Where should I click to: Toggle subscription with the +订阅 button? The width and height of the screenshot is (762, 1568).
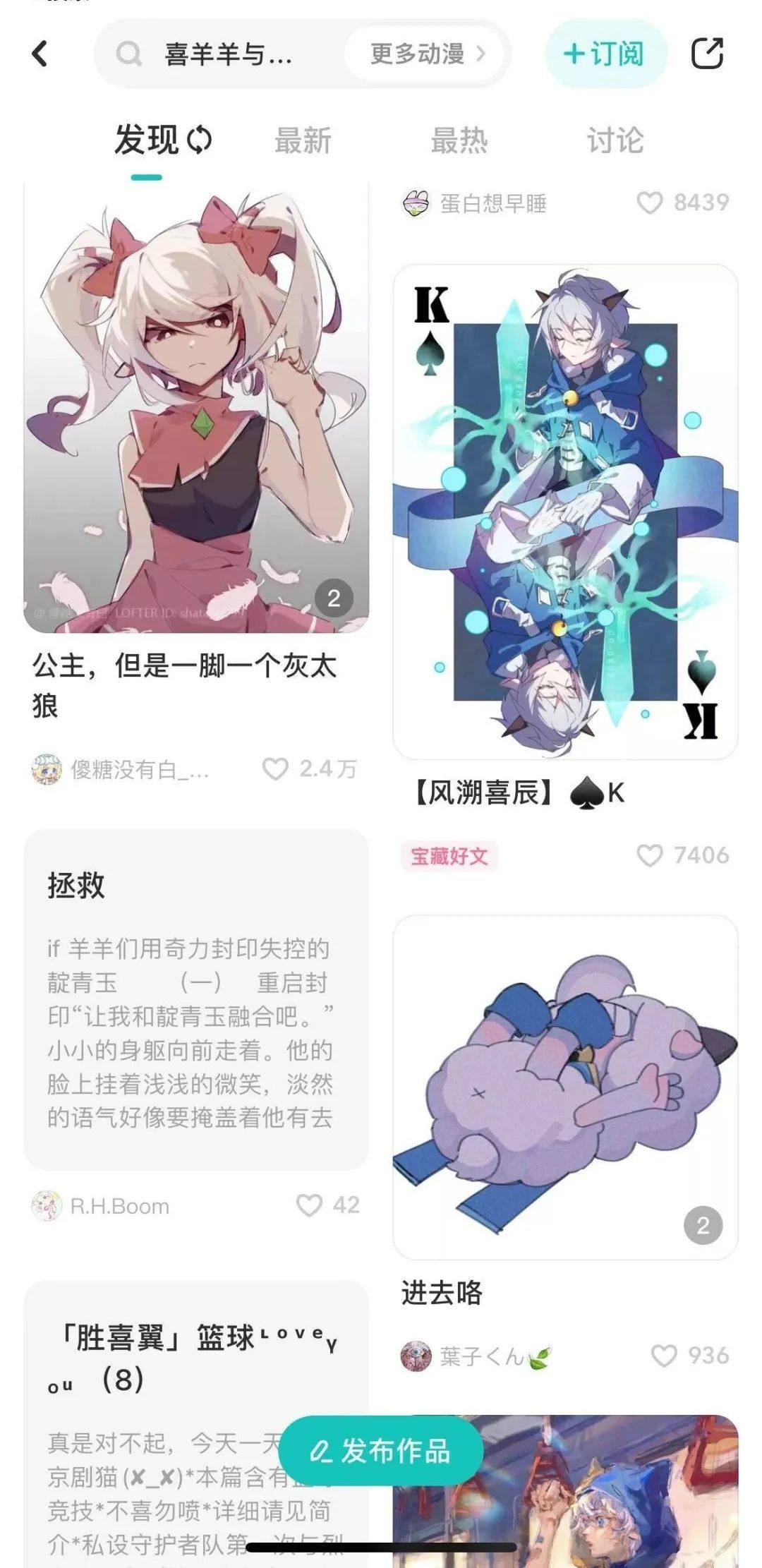tap(606, 54)
